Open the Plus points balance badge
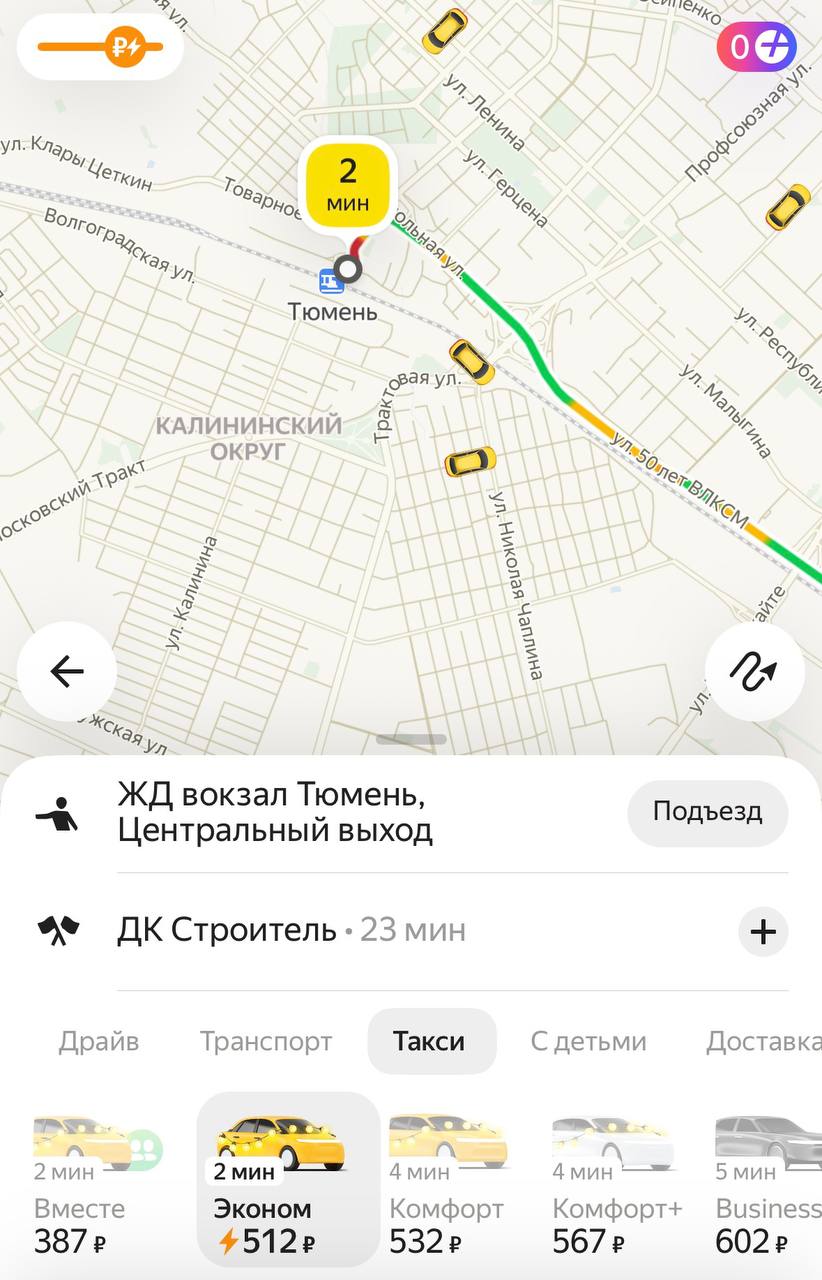Image resolution: width=822 pixels, height=1280 pixels. (x=757, y=46)
